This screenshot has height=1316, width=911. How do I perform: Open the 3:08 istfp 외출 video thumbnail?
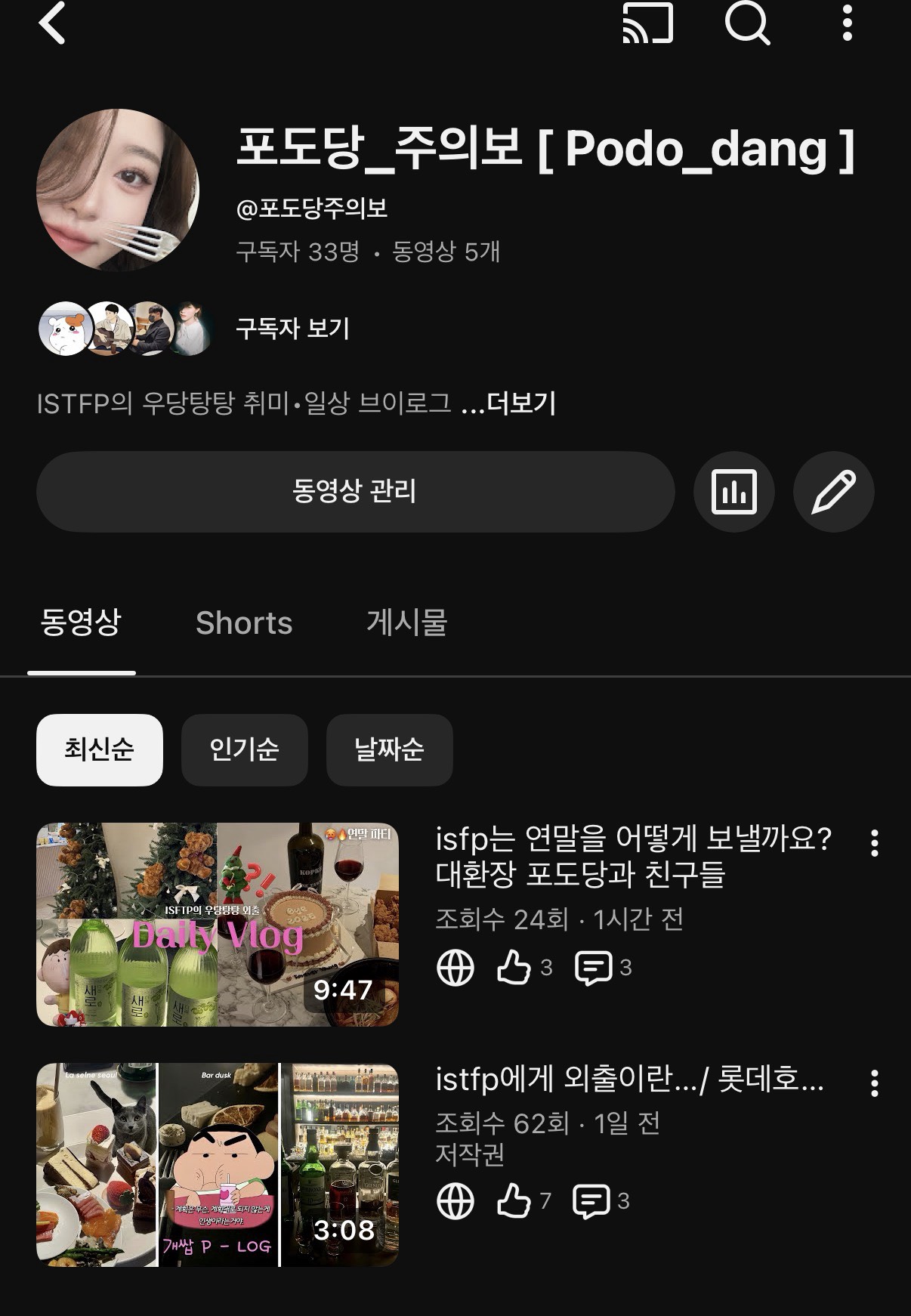pos(218,1164)
